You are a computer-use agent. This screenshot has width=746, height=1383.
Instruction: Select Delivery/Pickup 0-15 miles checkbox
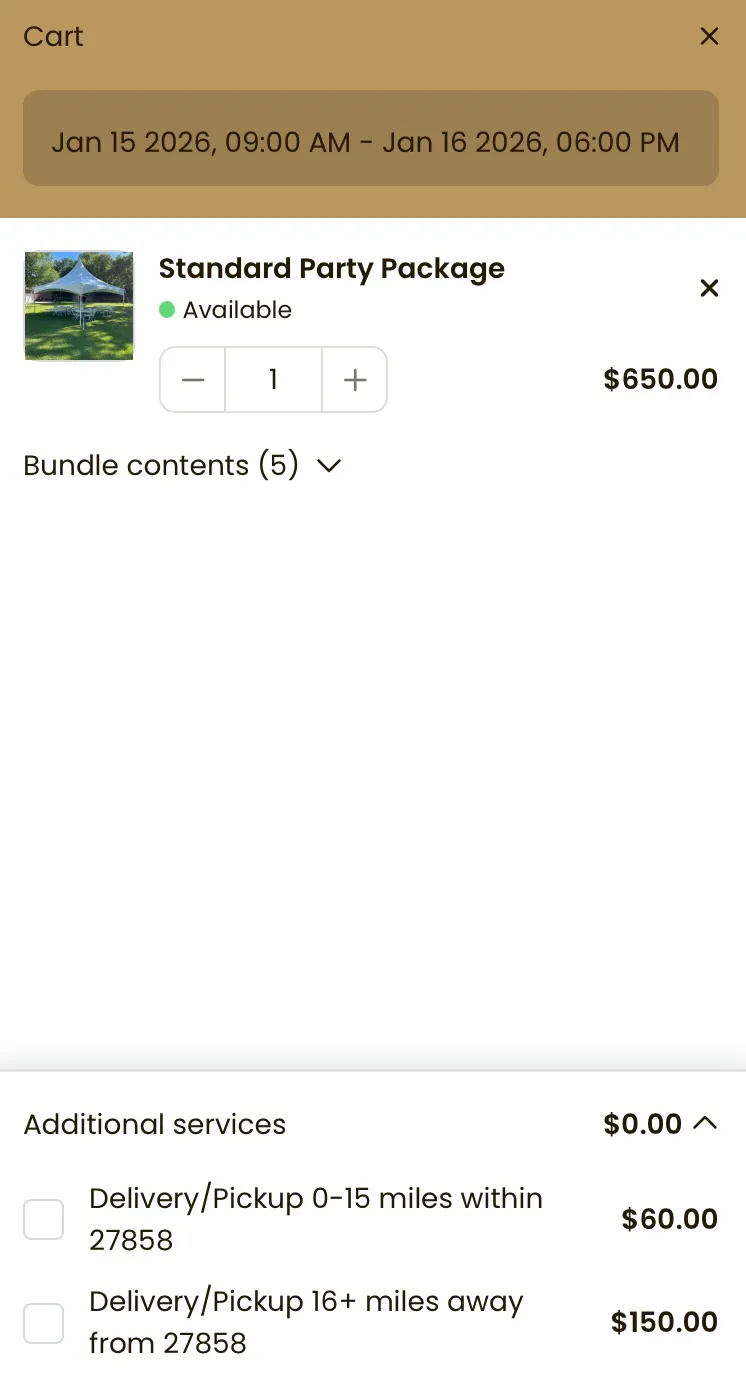44,1219
